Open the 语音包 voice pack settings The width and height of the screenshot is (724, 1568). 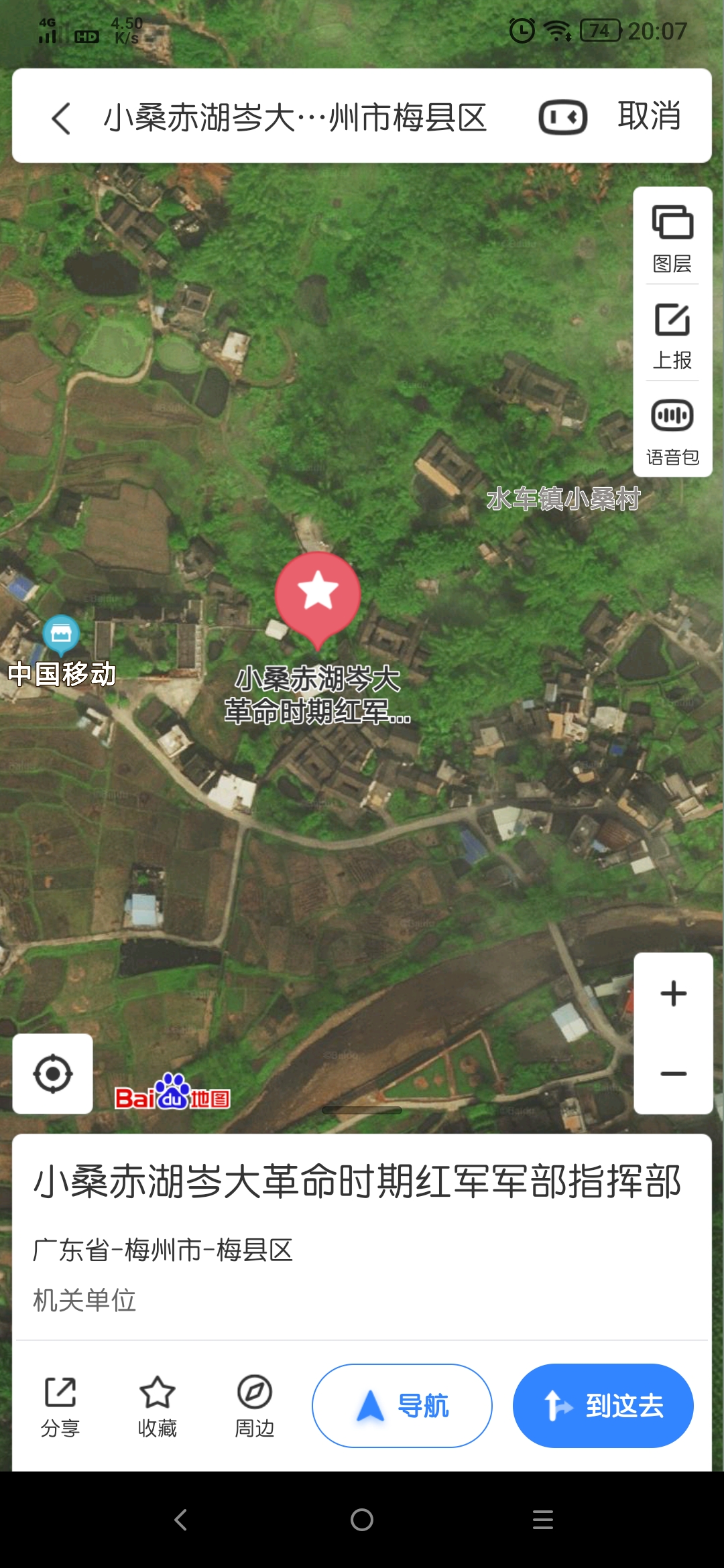coord(672,429)
